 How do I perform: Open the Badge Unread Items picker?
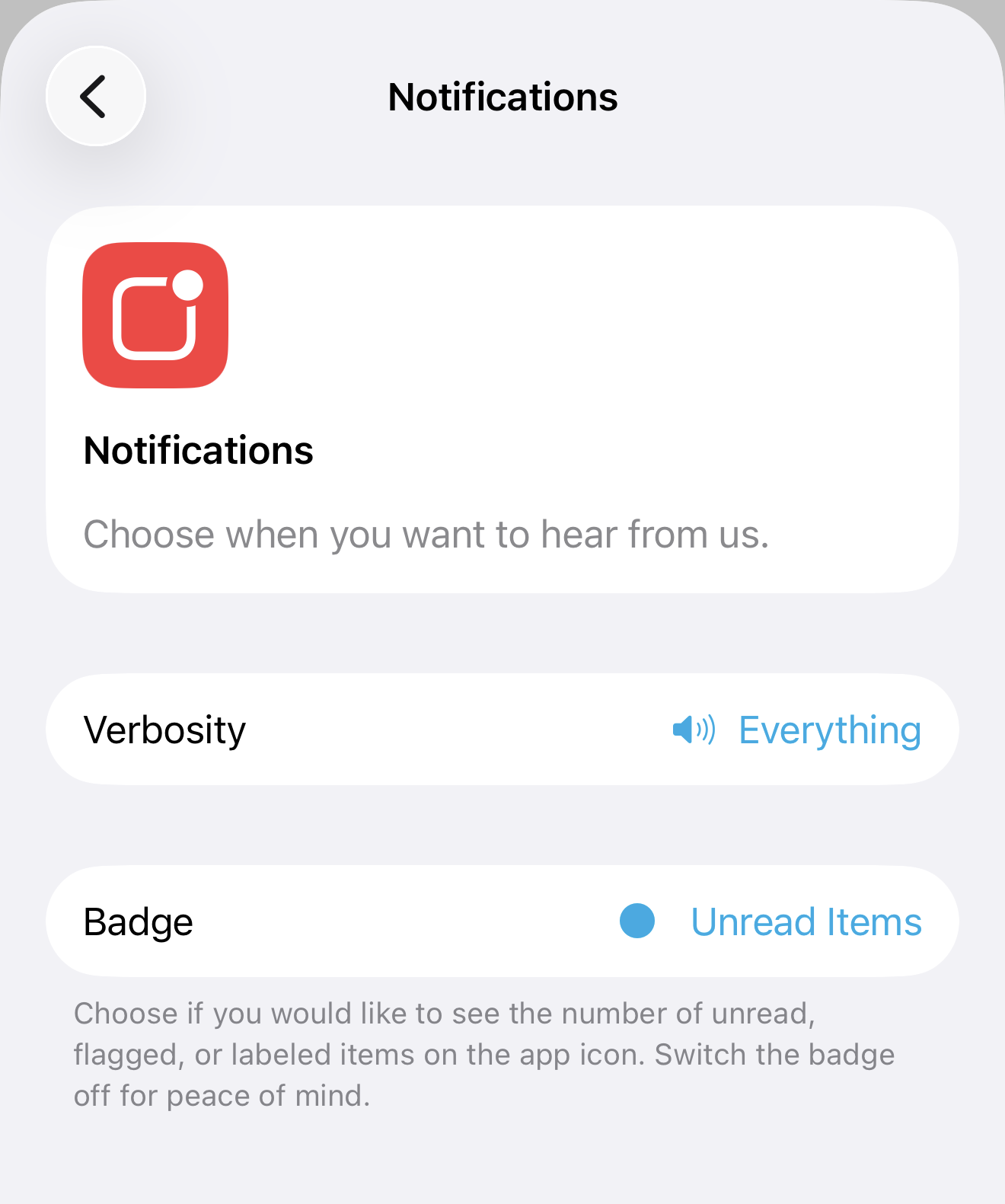coord(770,921)
